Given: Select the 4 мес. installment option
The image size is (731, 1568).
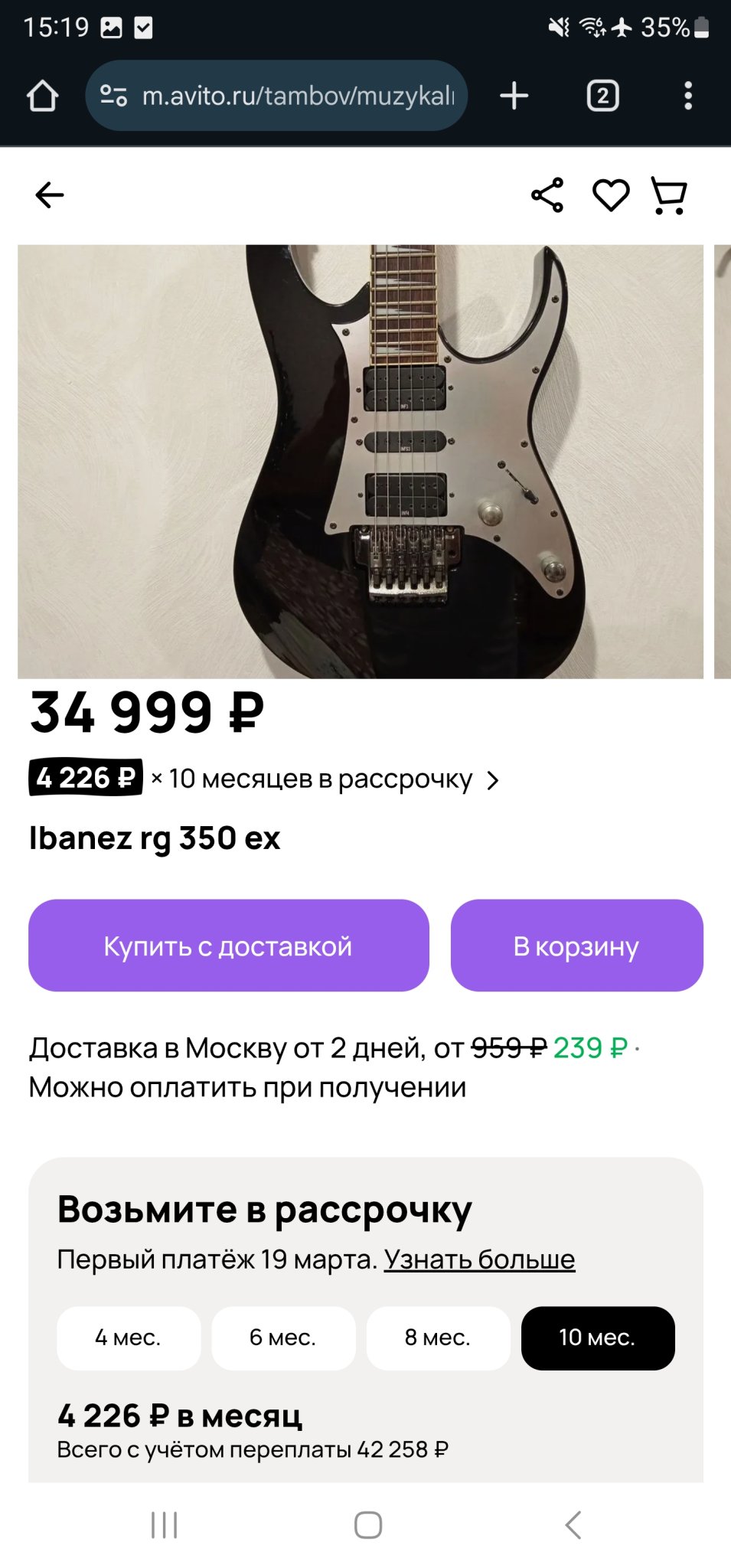Looking at the screenshot, I should click(129, 1338).
